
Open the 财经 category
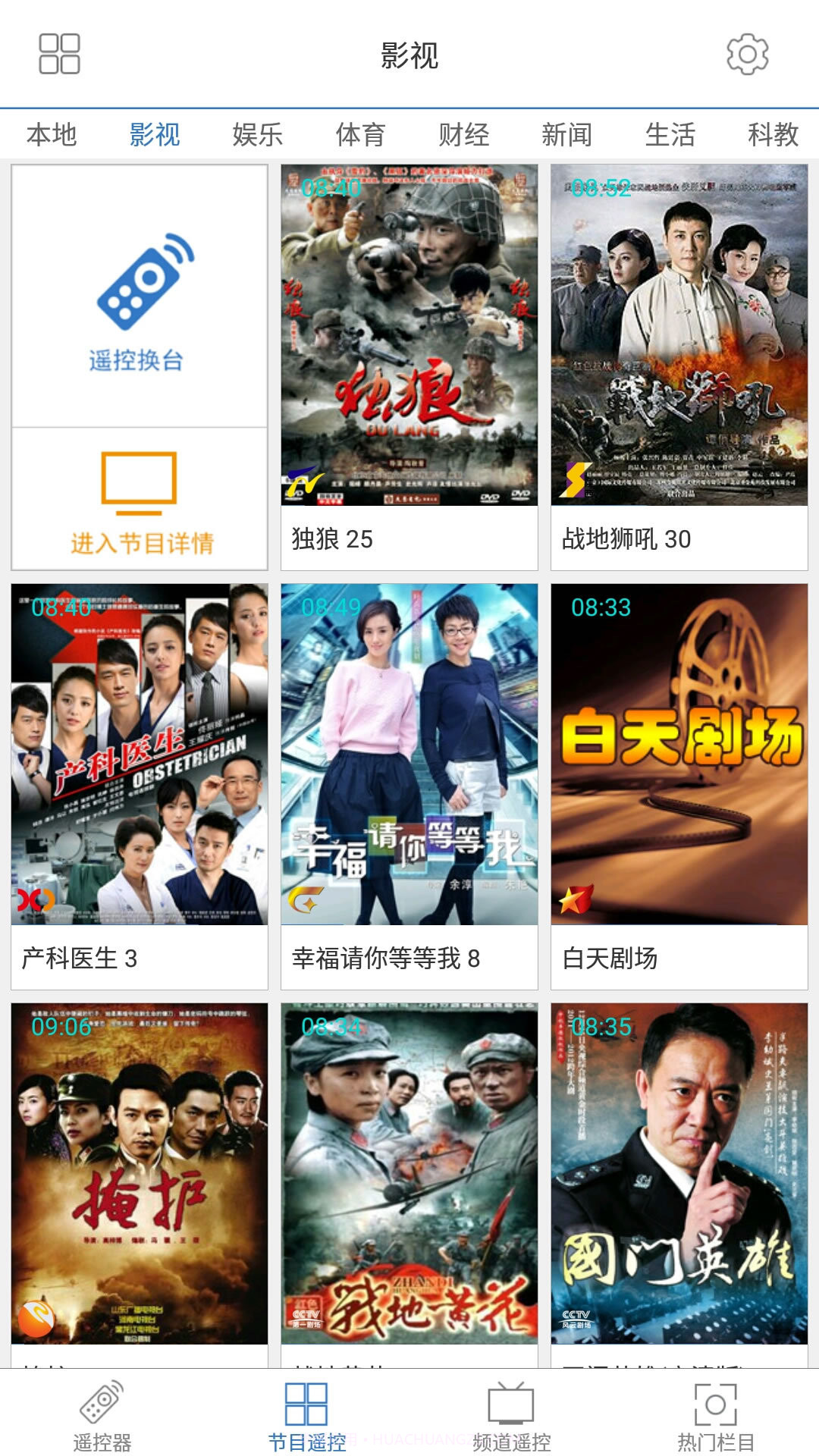click(463, 135)
